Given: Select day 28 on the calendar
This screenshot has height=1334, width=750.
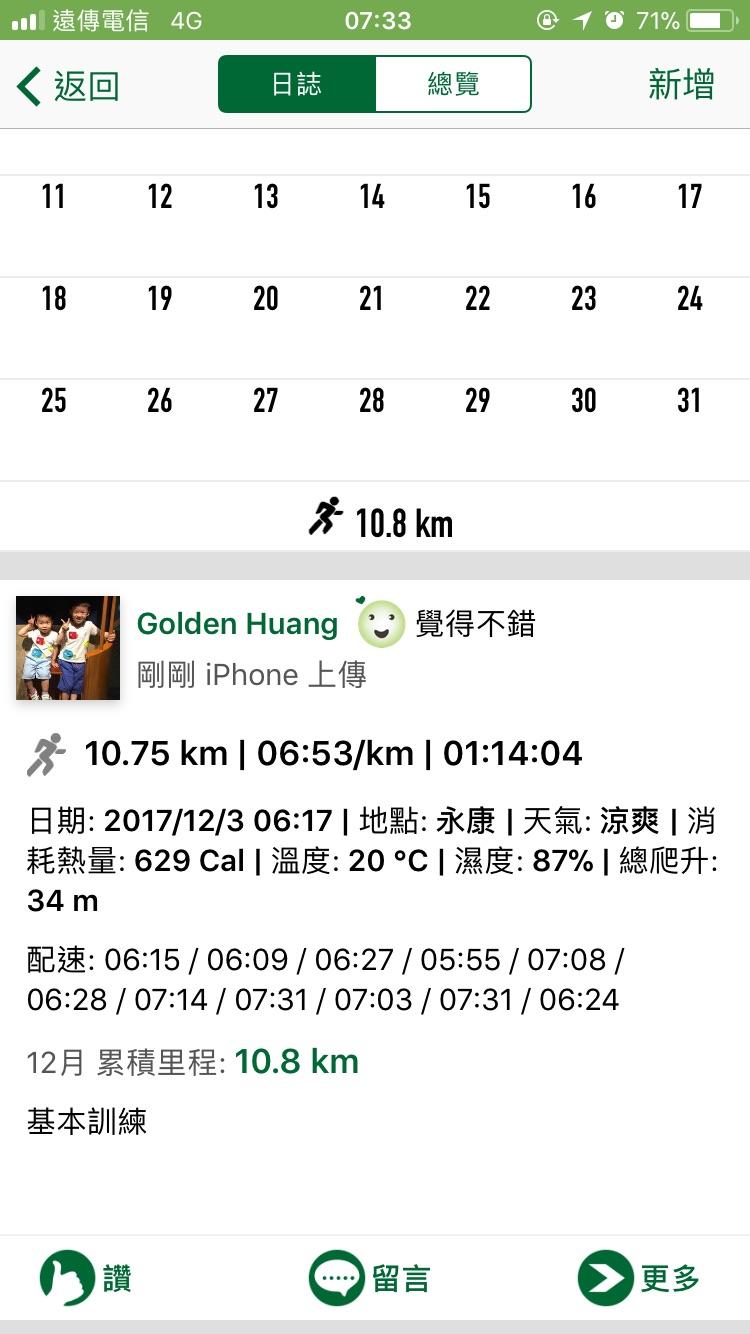Looking at the screenshot, I should pos(372,401).
